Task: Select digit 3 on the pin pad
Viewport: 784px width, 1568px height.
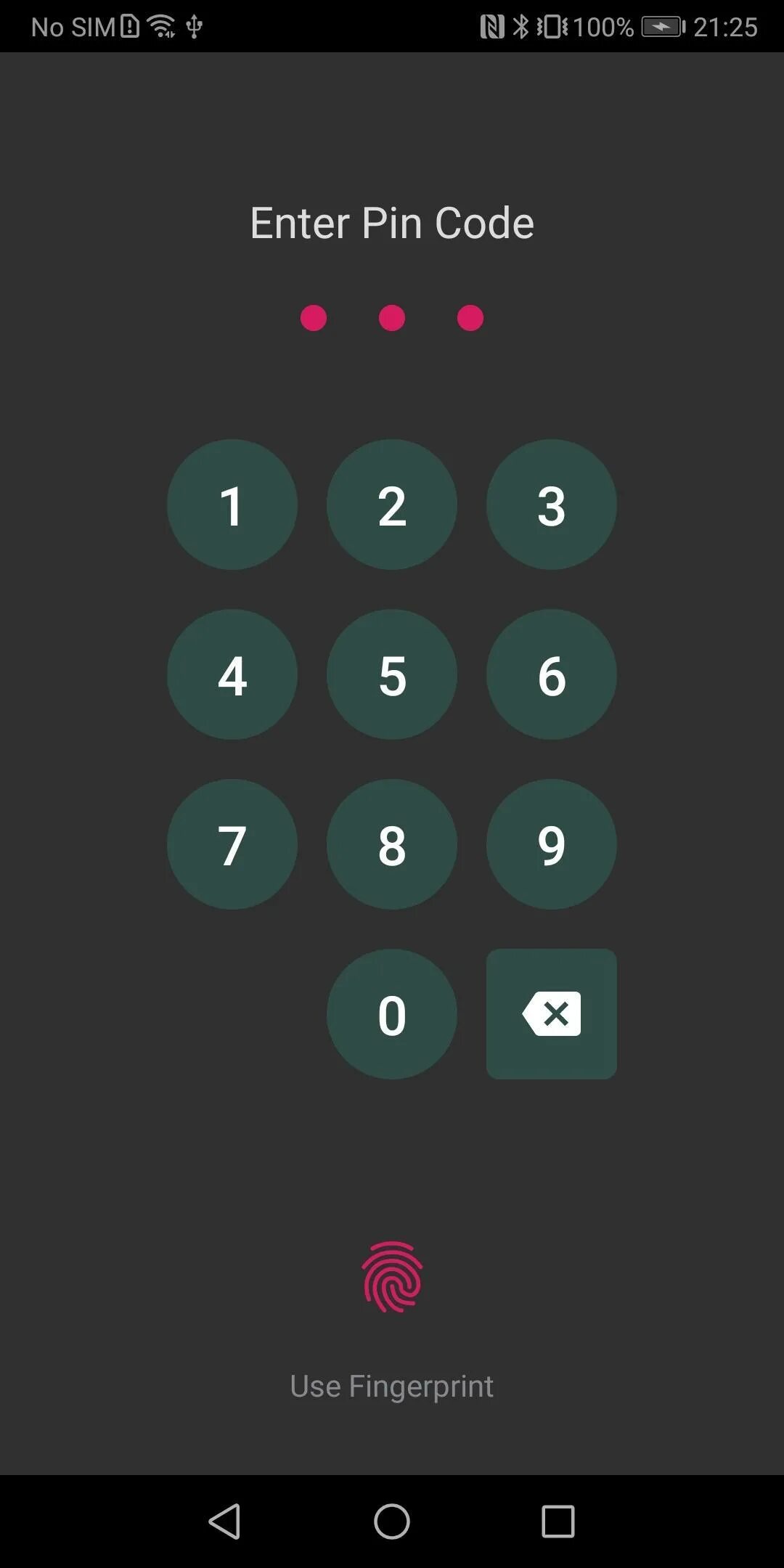Action: pyautogui.click(x=552, y=505)
